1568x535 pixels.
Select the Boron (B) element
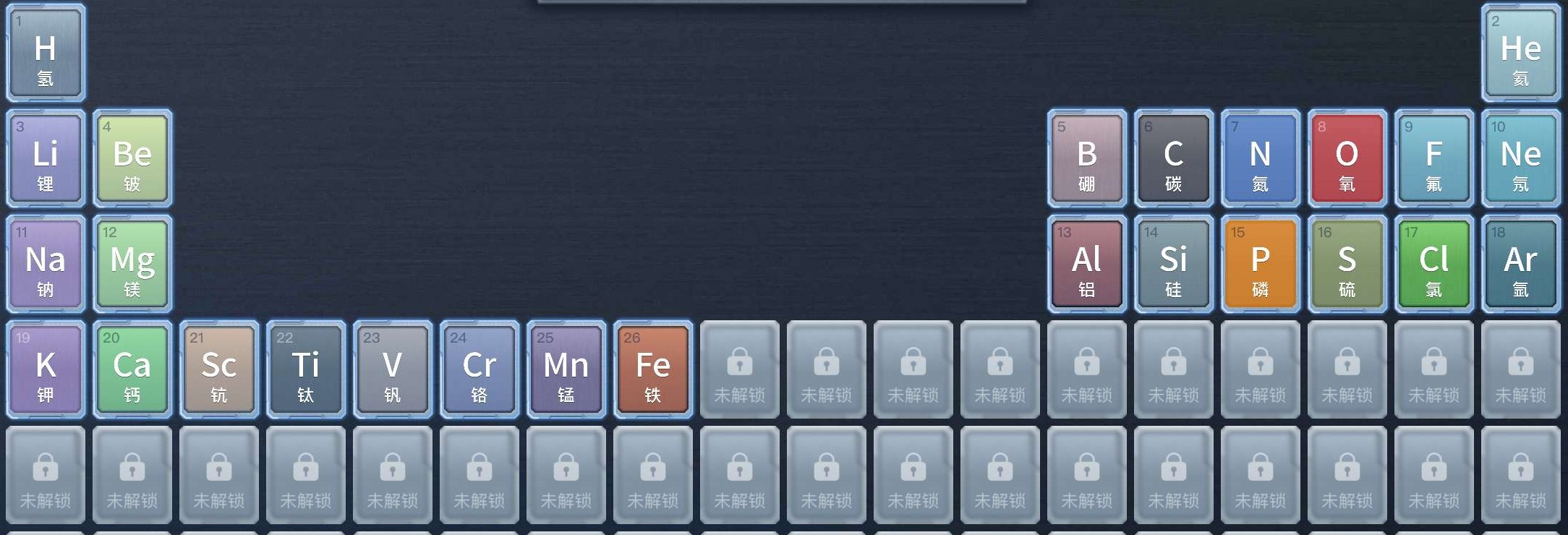(1086, 158)
